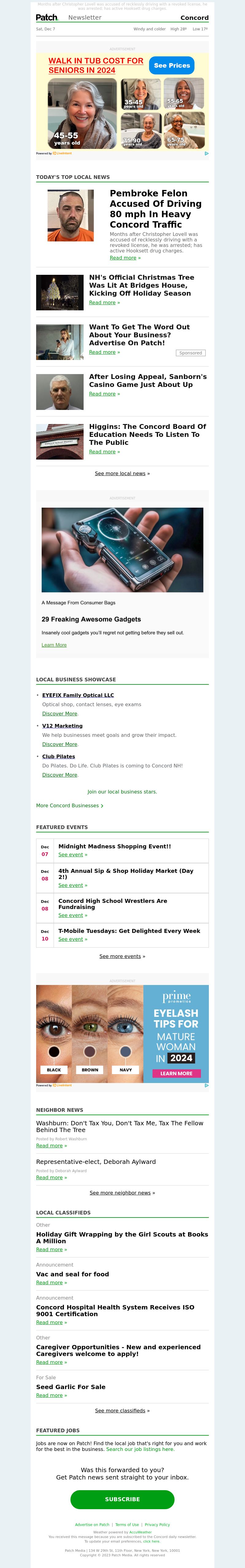Discover More about V12 Marketing
This screenshot has height=1568, width=245.
(60, 744)
